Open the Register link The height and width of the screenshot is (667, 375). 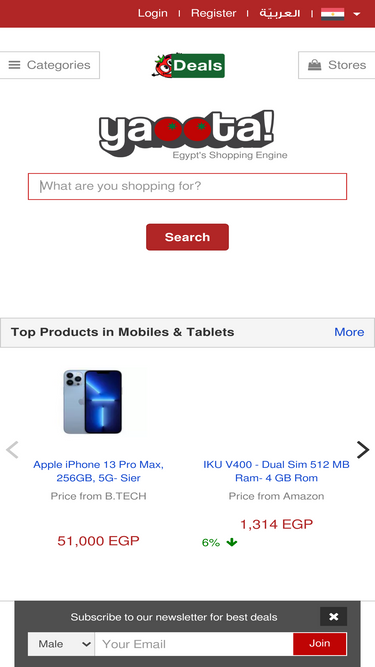point(213,13)
